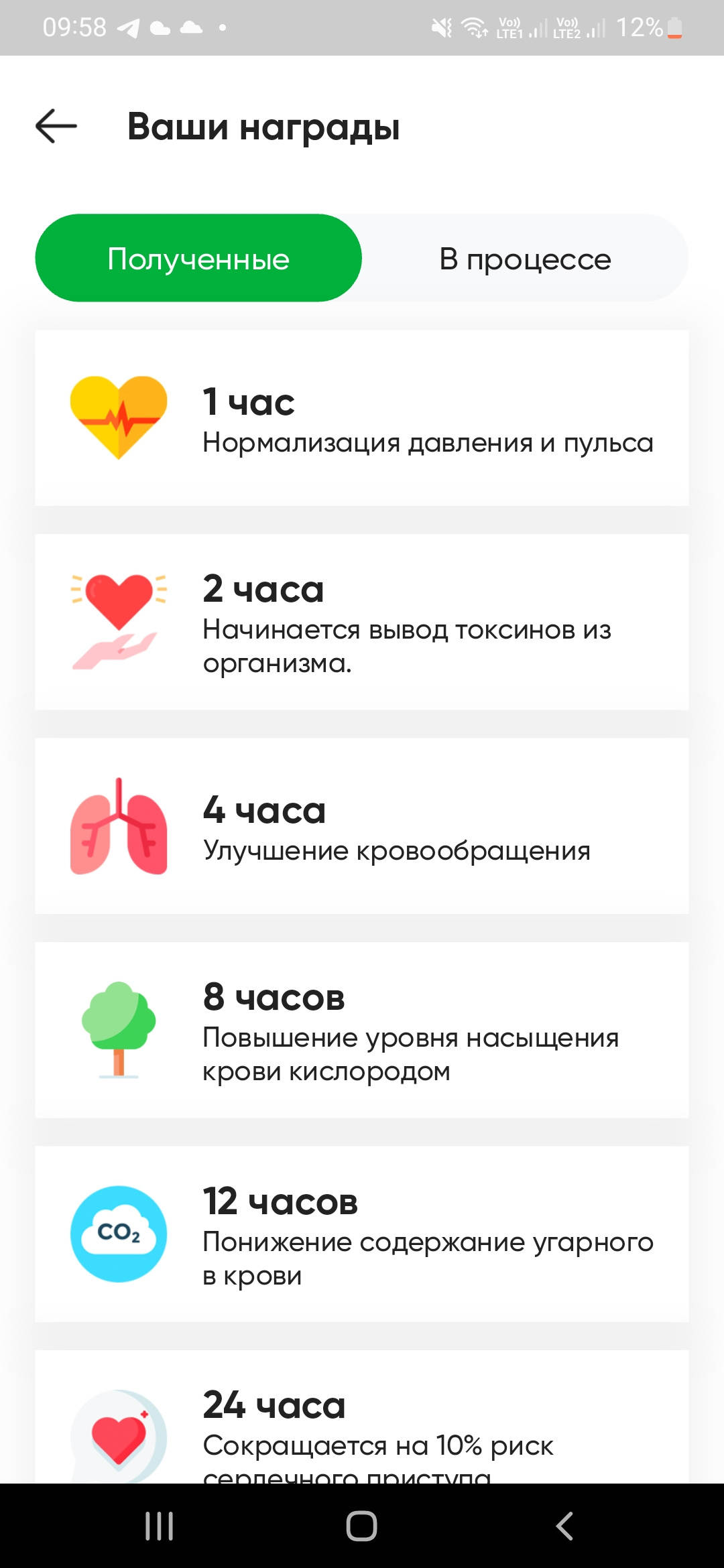The width and height of the screenshot is (724, 1568).
Task: Switch to the «В процессе» tab
Action: pyautogui.click(x=525, y=259)
